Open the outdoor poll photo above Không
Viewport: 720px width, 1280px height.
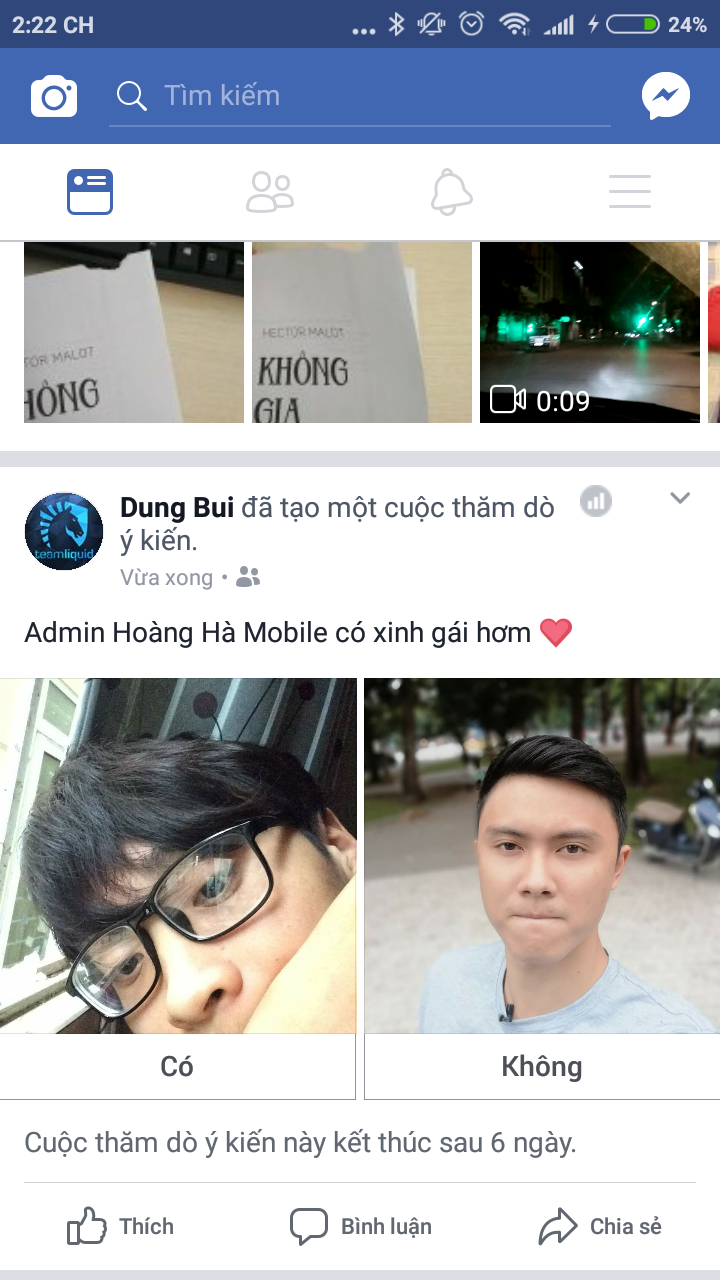pyautogui.click(x=541, y=855)
